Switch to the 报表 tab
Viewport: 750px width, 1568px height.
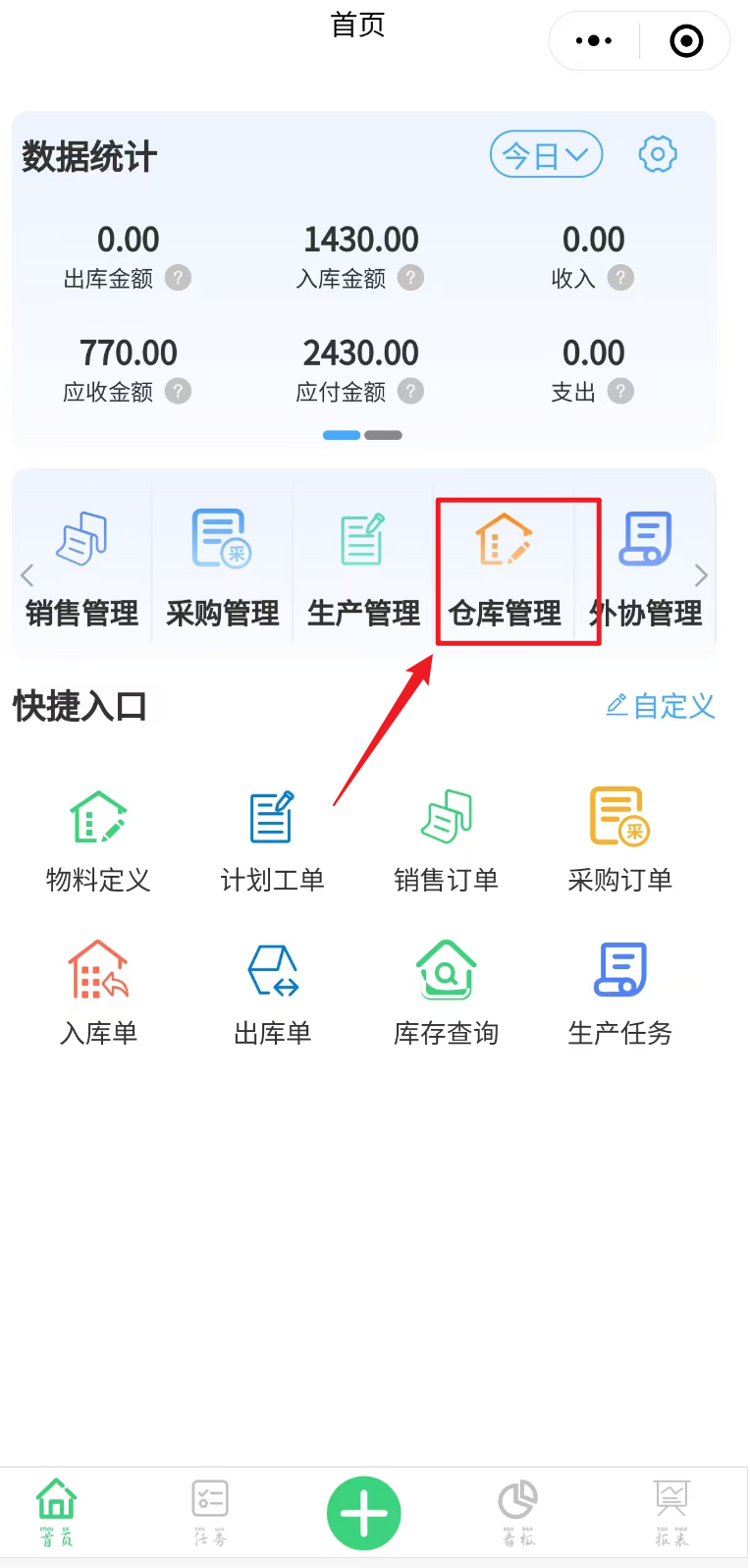pyautogui.click(x=672, y=1512)
